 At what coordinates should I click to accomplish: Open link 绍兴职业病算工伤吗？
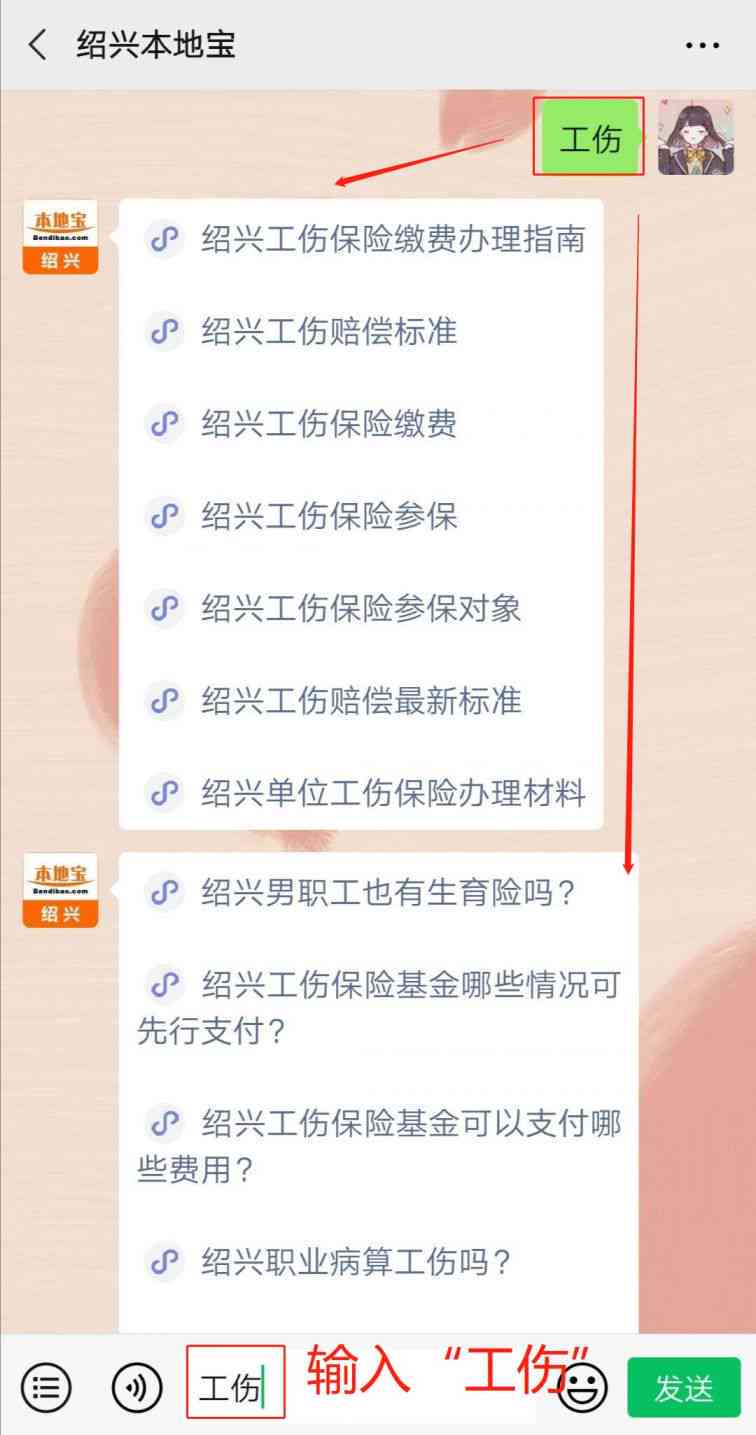tap(356, 1261)
